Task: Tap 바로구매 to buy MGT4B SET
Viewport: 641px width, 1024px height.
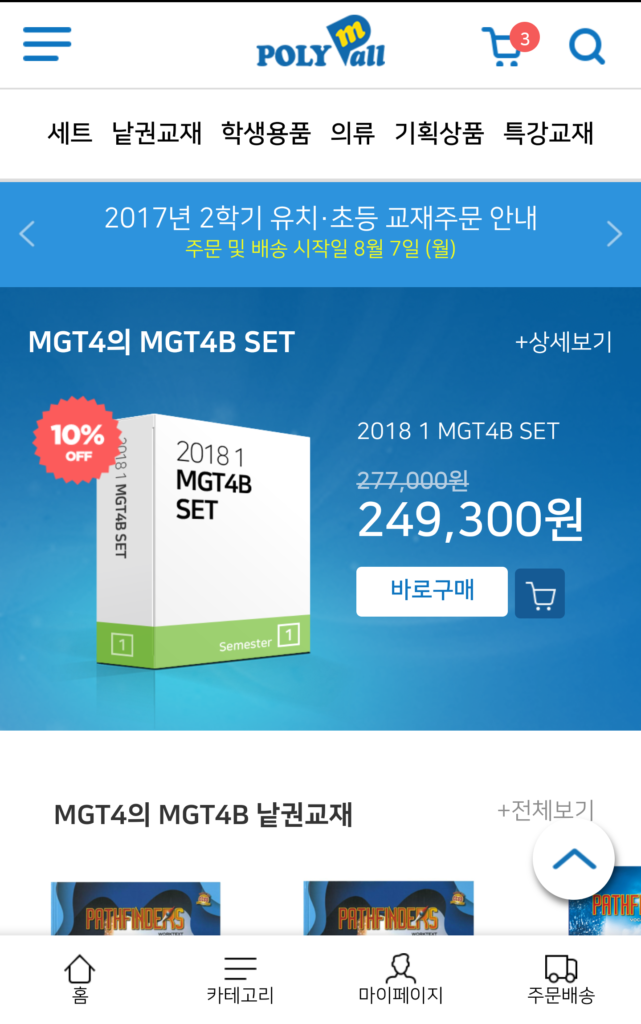Action: tap(432, 591)
